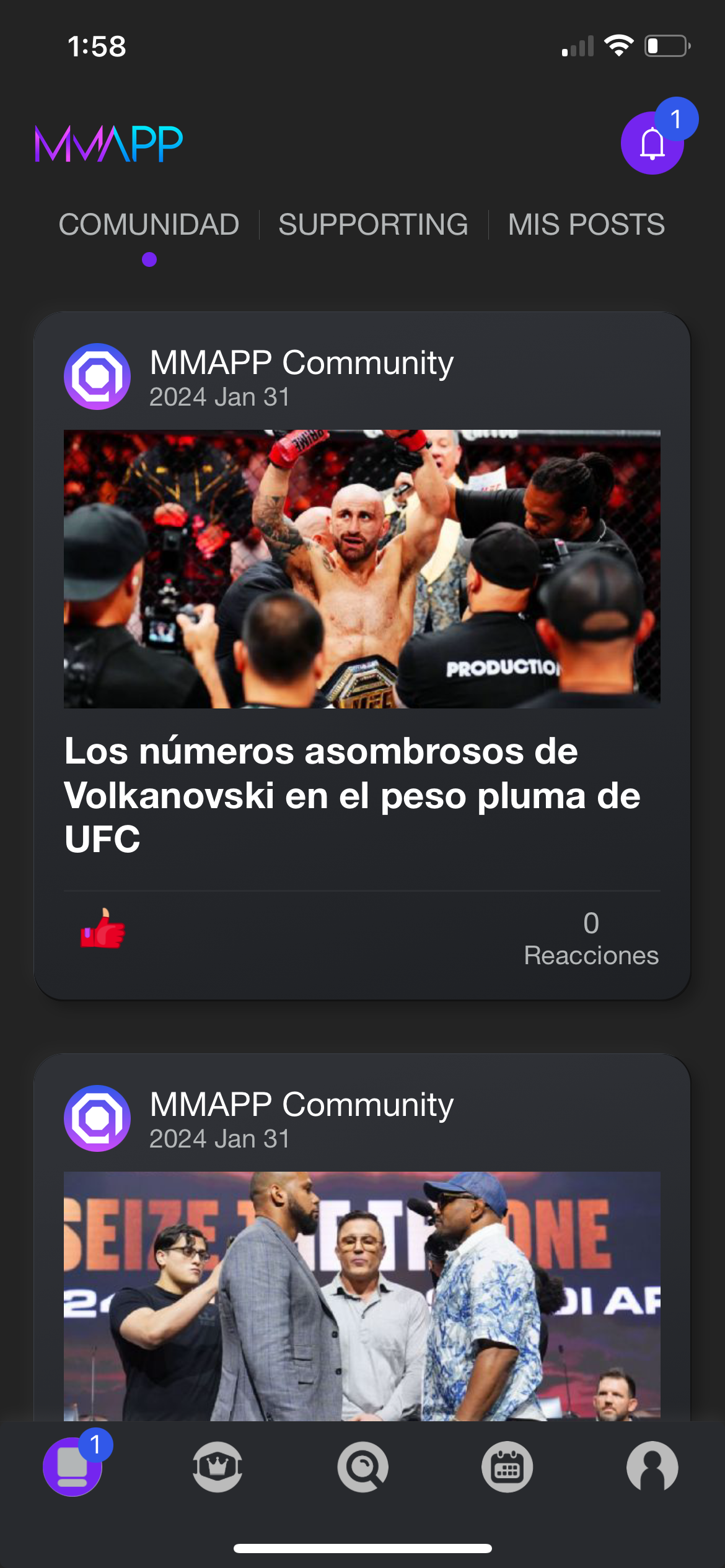Open the feed icon in bottom navigation
This screenshot has width=725, height=1568.
click(72, 1466)
